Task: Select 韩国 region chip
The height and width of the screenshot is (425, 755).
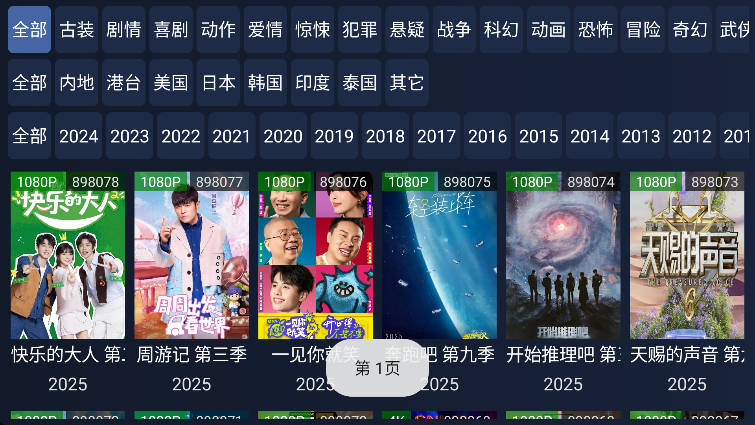Action: tap(265, 82)
